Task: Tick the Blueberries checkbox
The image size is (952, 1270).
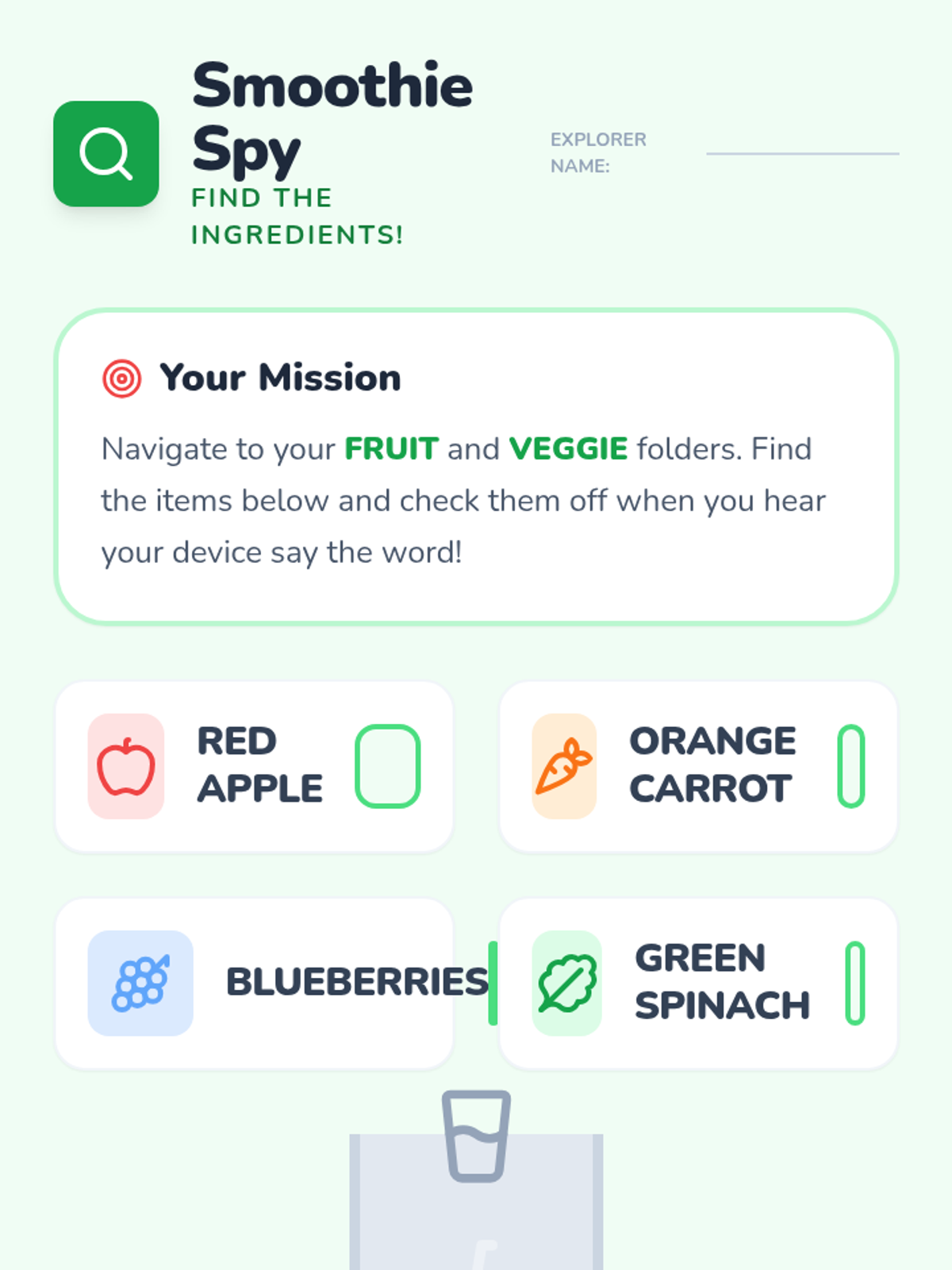Action: (493, 983)
